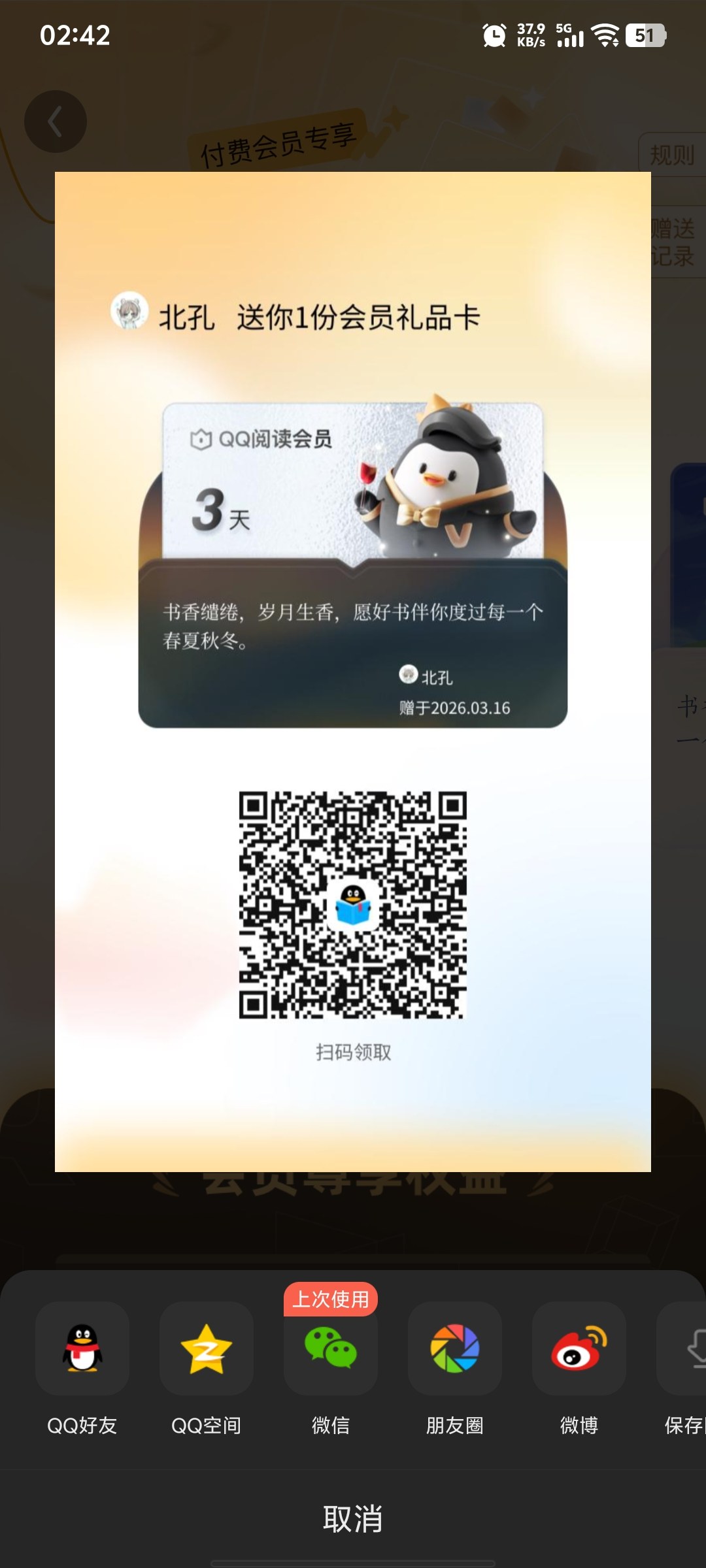Share the gift card on 微博

(x=579, y=1348)
